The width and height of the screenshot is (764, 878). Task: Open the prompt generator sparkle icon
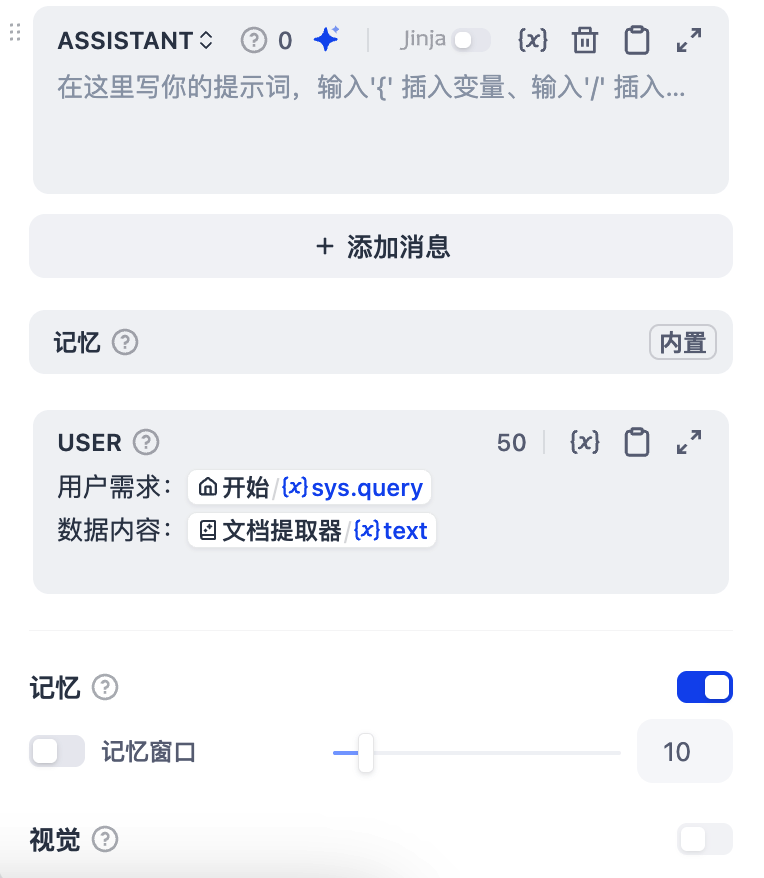click(x=328, y=40)
